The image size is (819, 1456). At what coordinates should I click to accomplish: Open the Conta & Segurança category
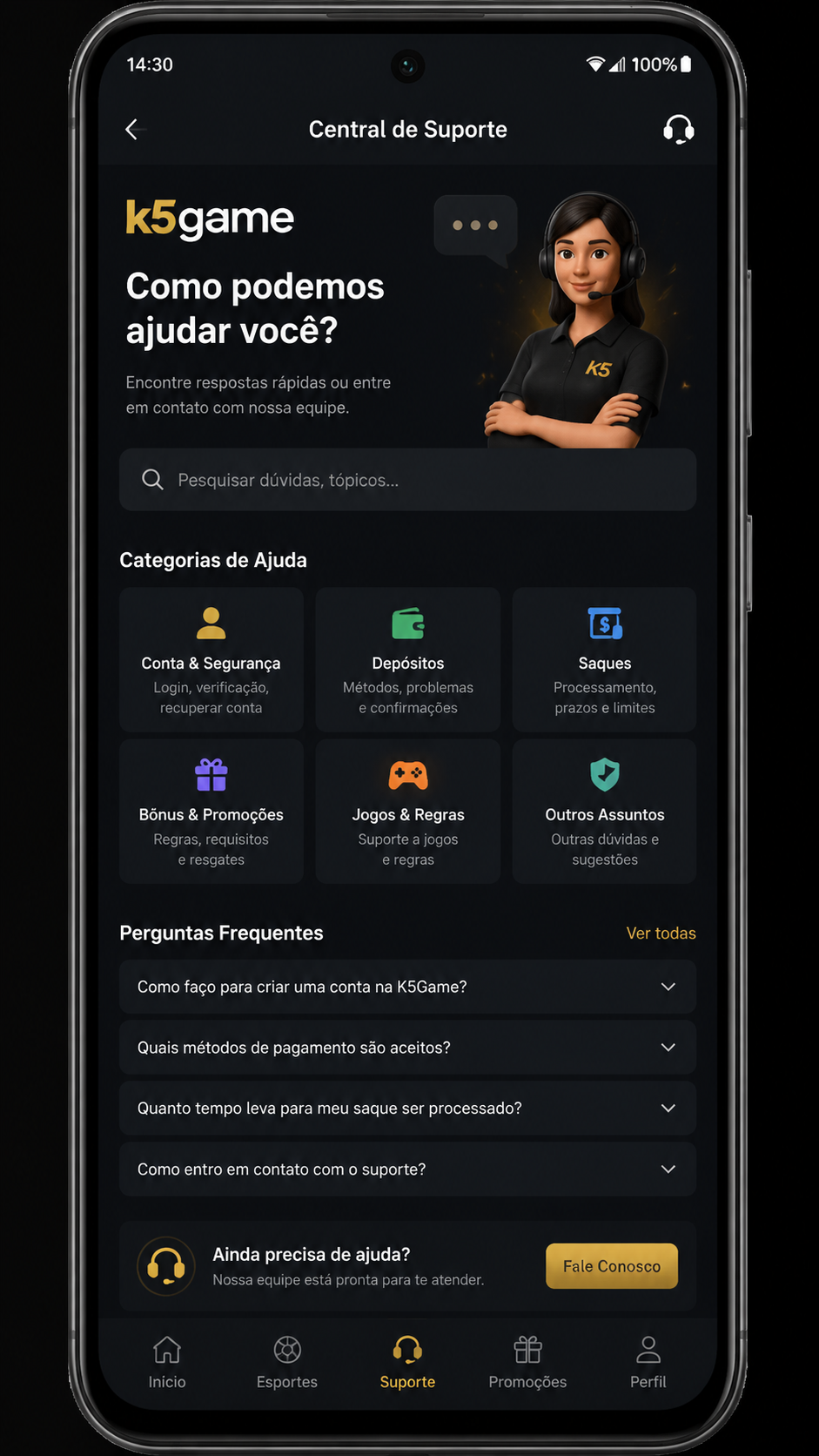tap(211, 659)
